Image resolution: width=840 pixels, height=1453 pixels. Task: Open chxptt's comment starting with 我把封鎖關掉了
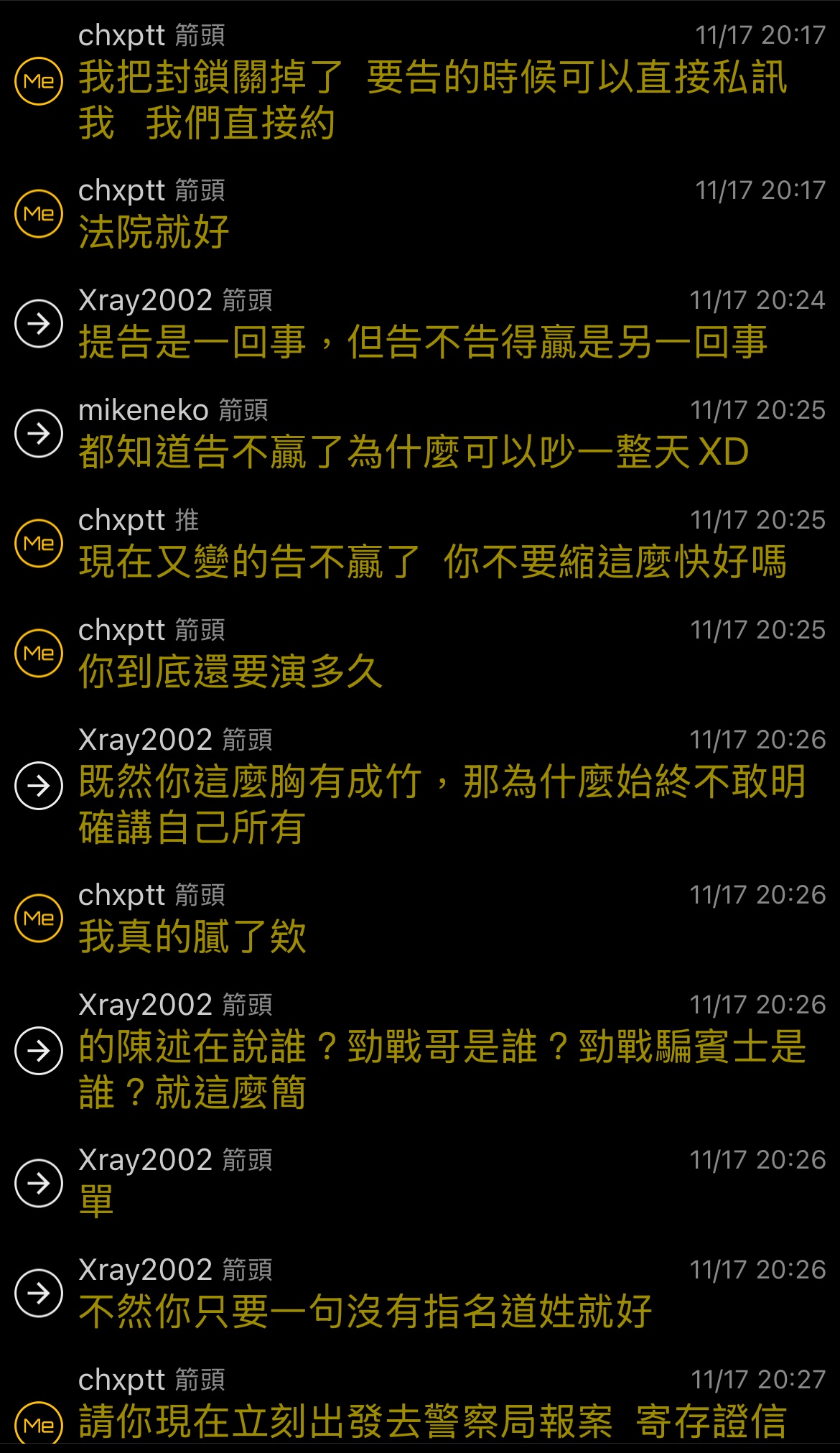point(420,81)
